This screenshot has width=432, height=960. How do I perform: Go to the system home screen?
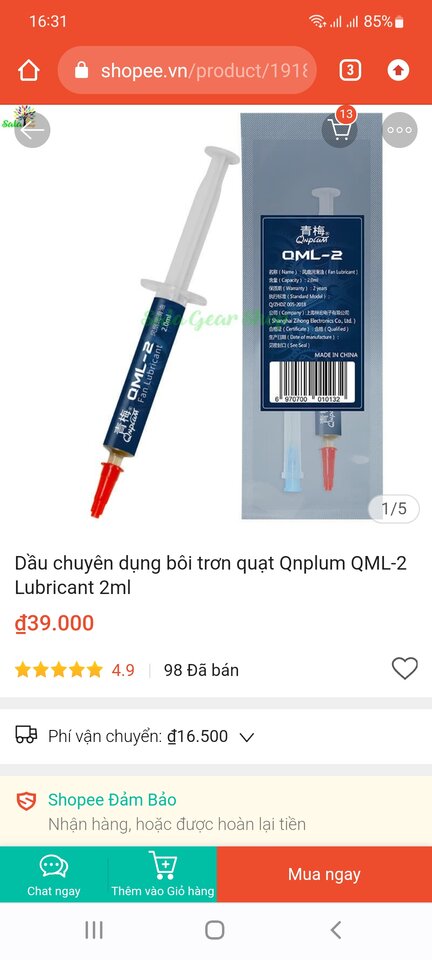[x=215, y=930]
